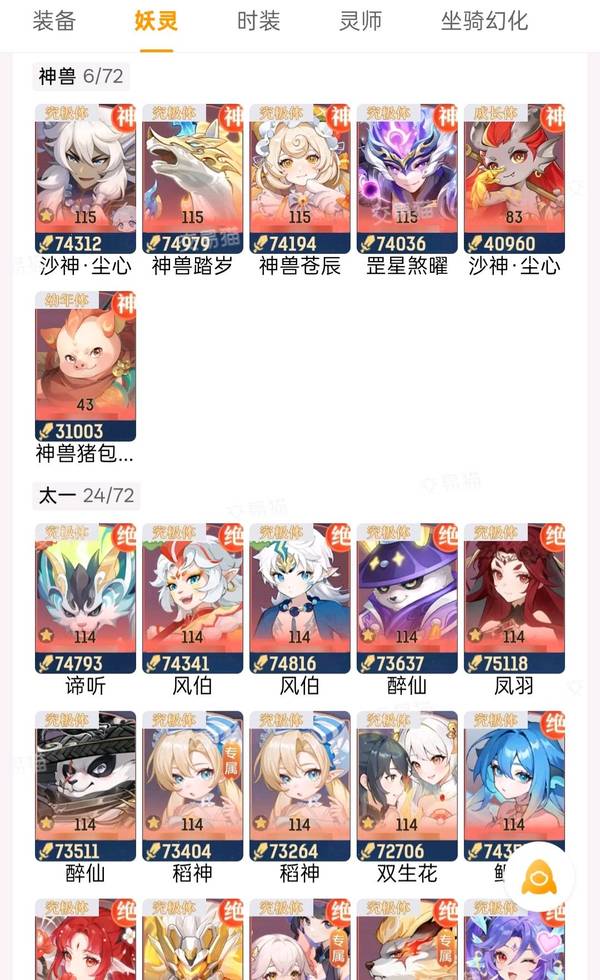The image size is (600, 980).
Task: Select the 妖灵 tab
Action: pyautogui.click(x=155, y=21)
